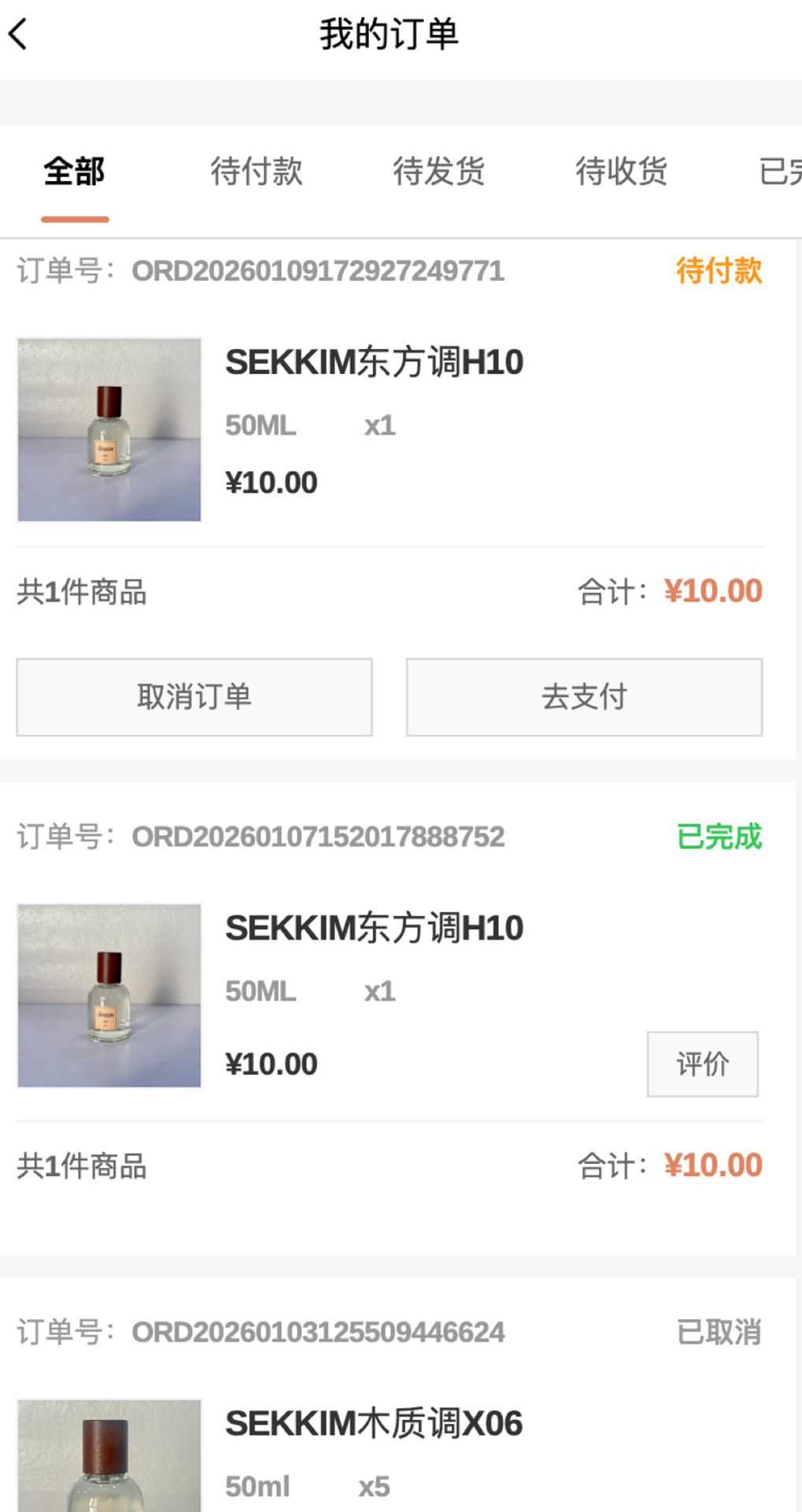Image resolution: width=802 pixels, height=1512 pixels.
Task: View the completed order's perfume thumbnail
Action: [x=109, y=995]
